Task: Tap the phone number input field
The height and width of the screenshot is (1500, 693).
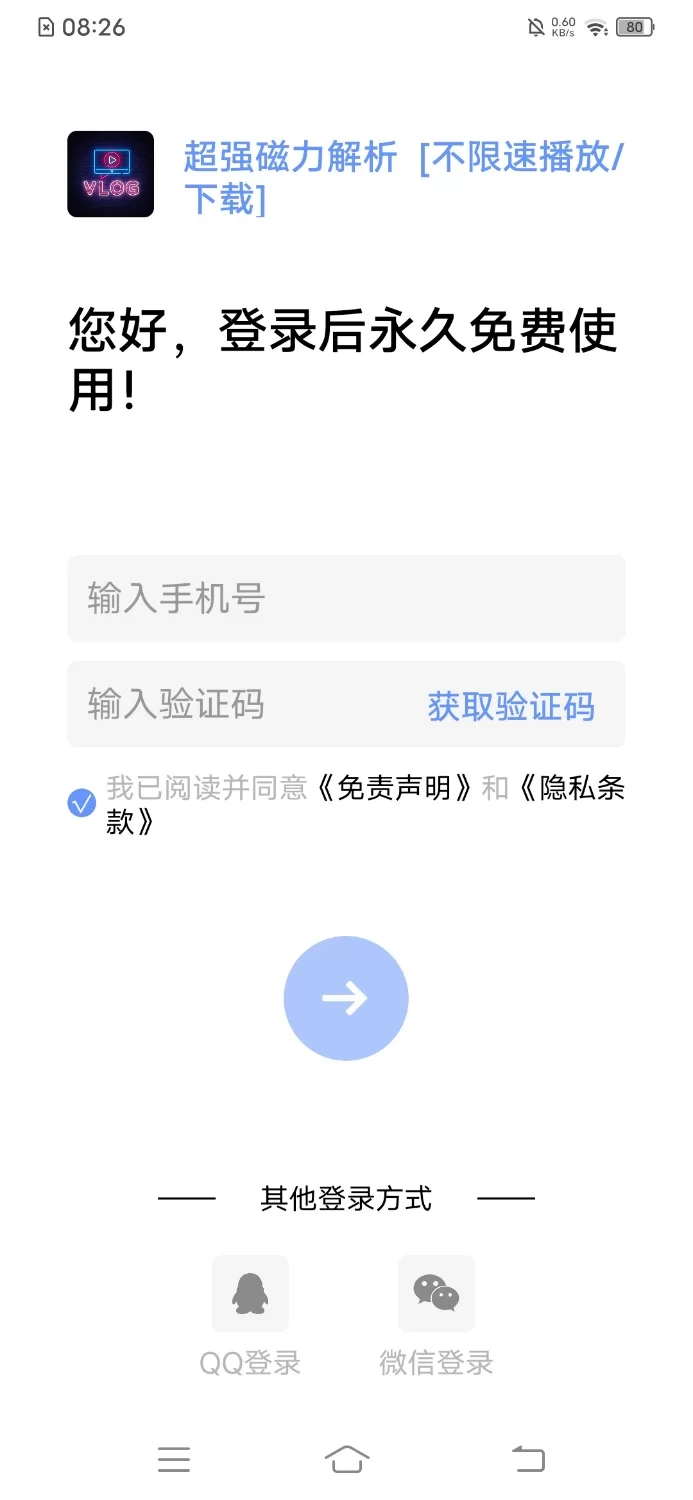Action: click(345, 598)
